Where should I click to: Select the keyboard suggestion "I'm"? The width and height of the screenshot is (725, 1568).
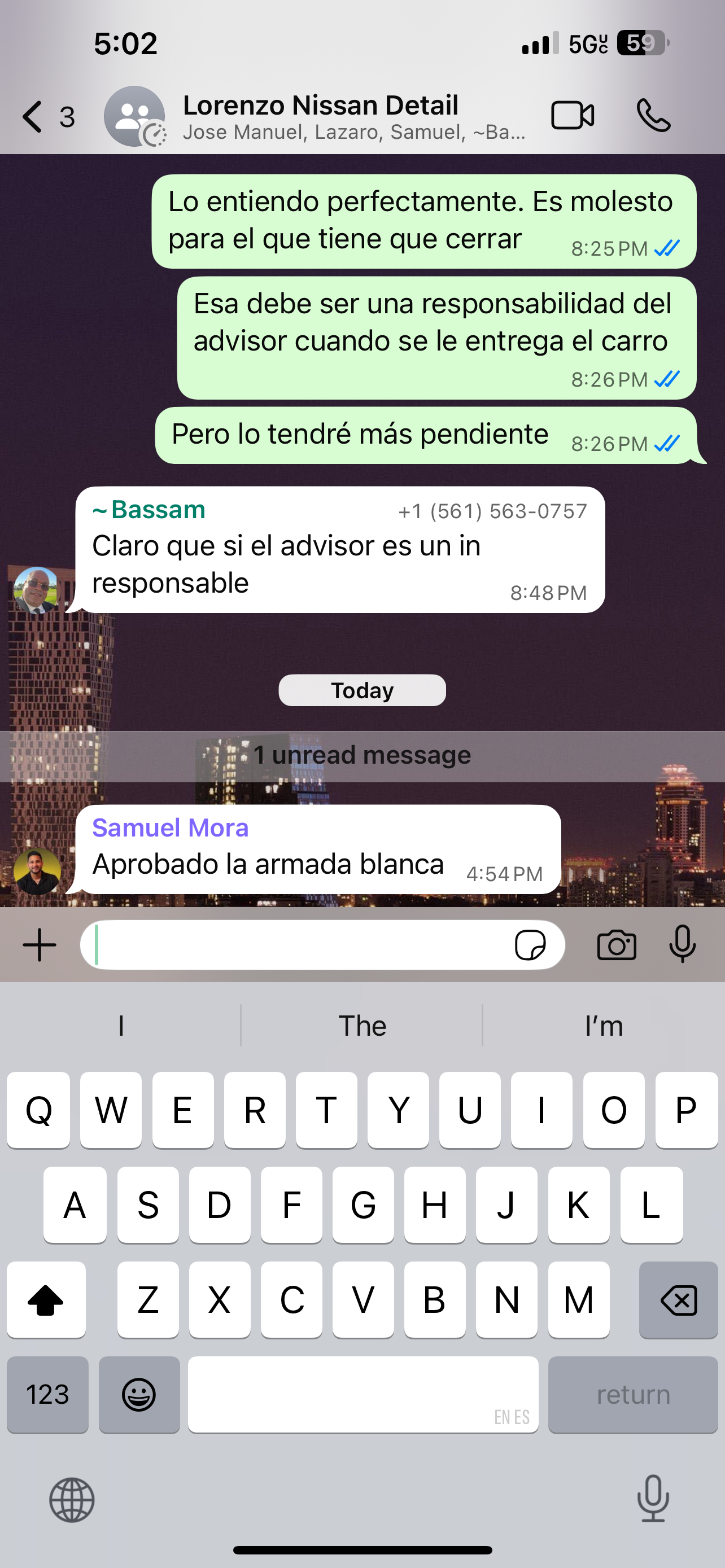[x=603, y=1026]
